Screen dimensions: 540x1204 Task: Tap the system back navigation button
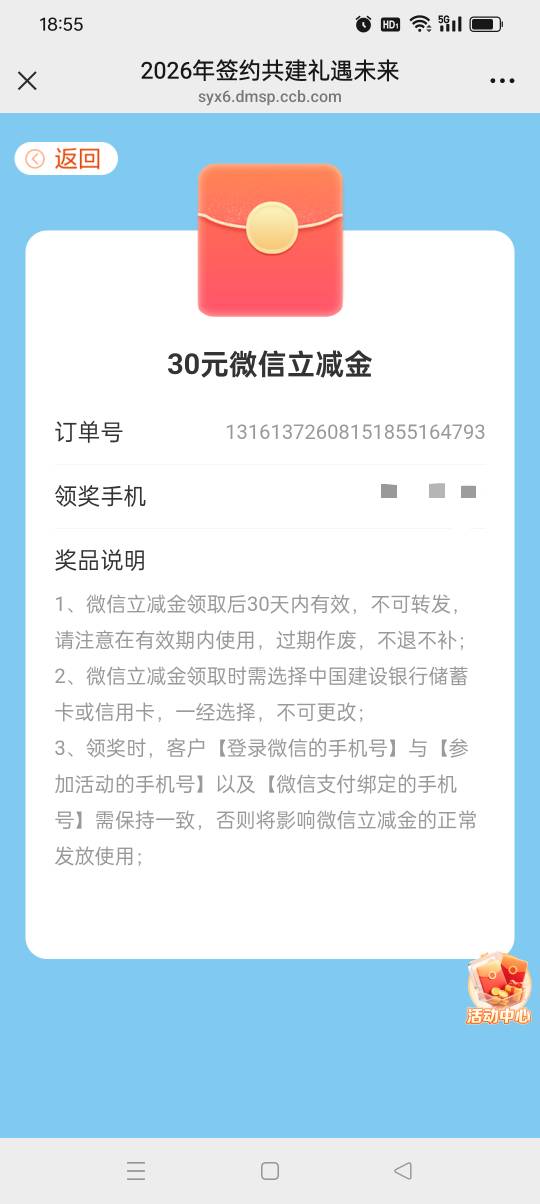click(x=402, y=1170)
